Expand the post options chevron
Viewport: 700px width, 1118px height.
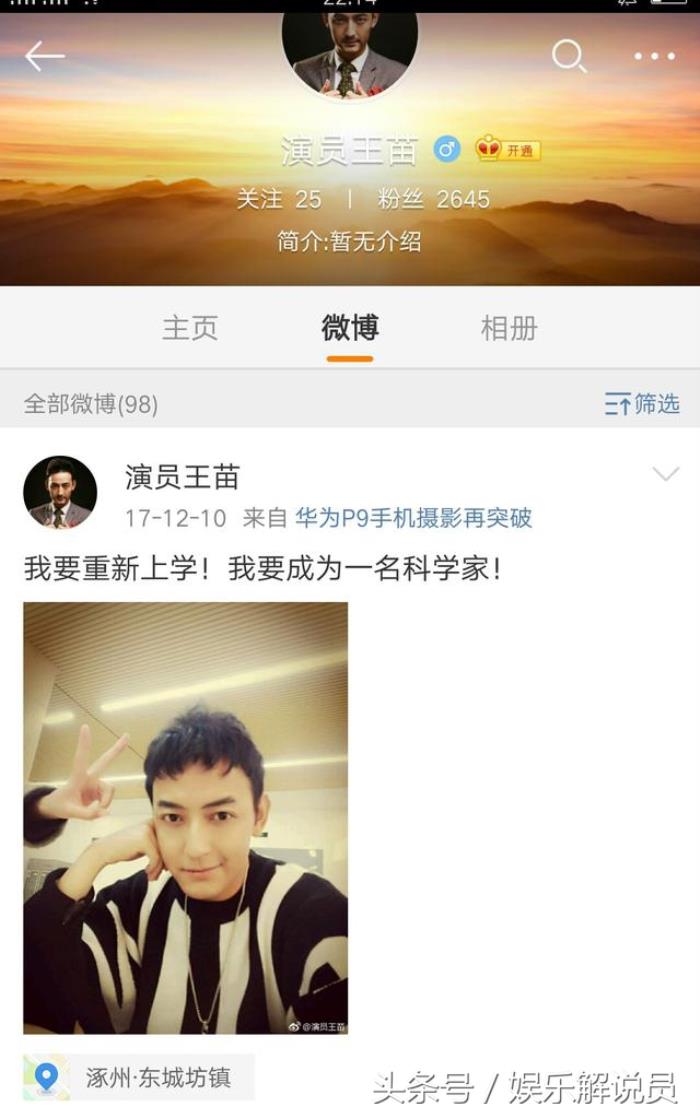coord(665,474)
